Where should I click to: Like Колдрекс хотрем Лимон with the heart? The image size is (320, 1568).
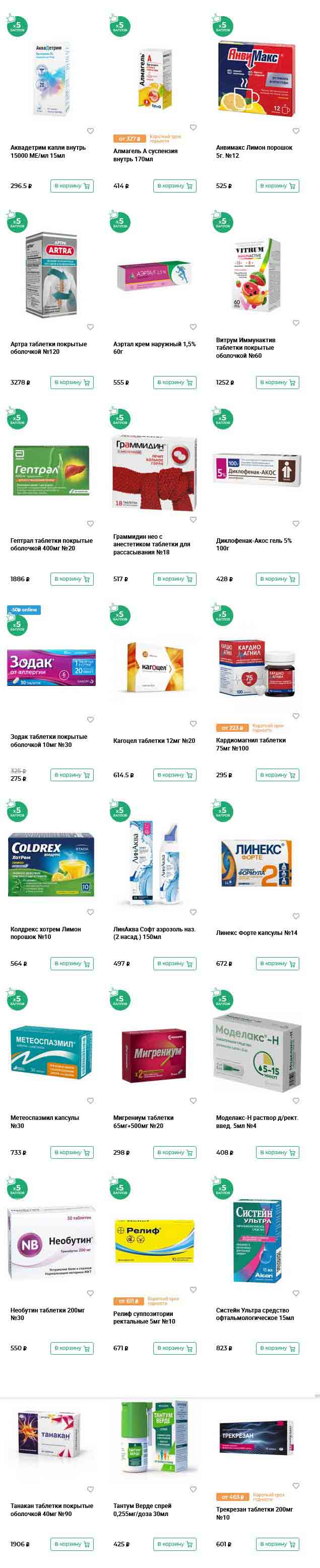[90, 912]
